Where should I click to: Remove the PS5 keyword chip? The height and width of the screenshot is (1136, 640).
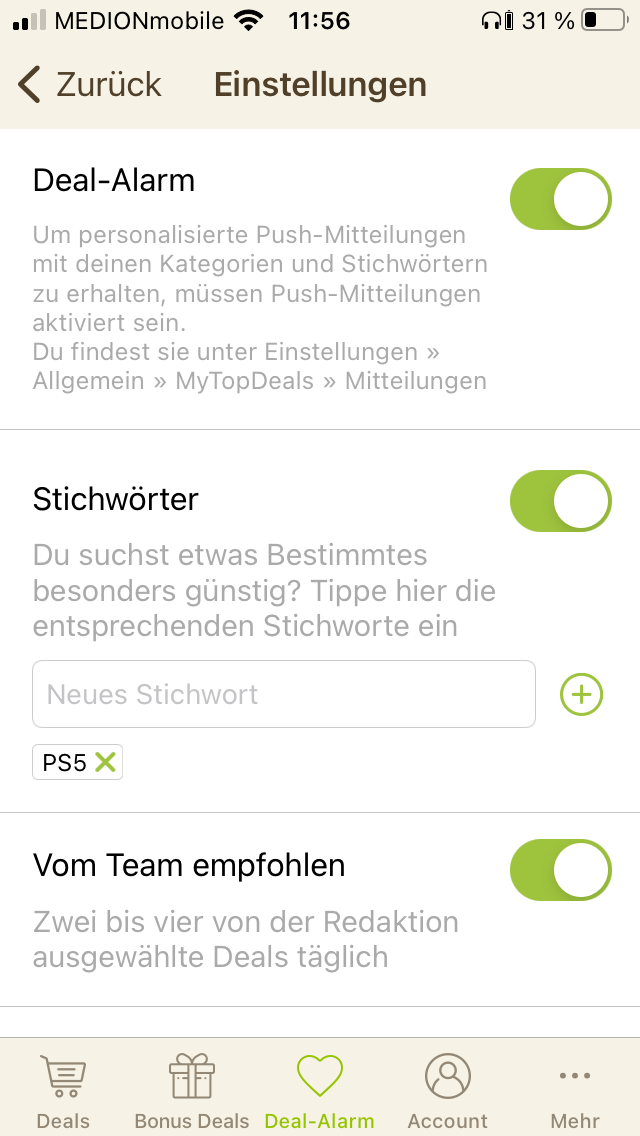point(105,763)
